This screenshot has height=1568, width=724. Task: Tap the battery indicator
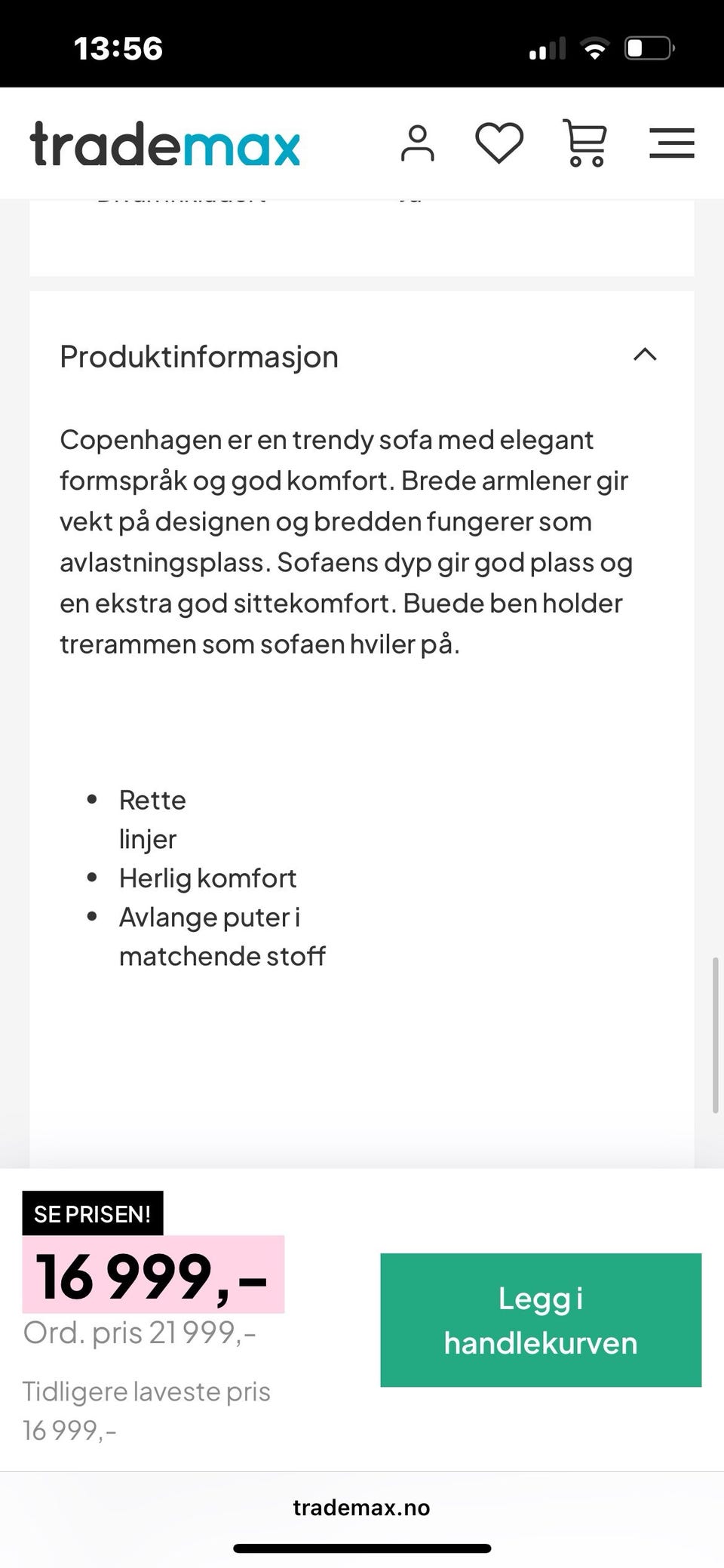pyautogui.click(x=648, y=48)
